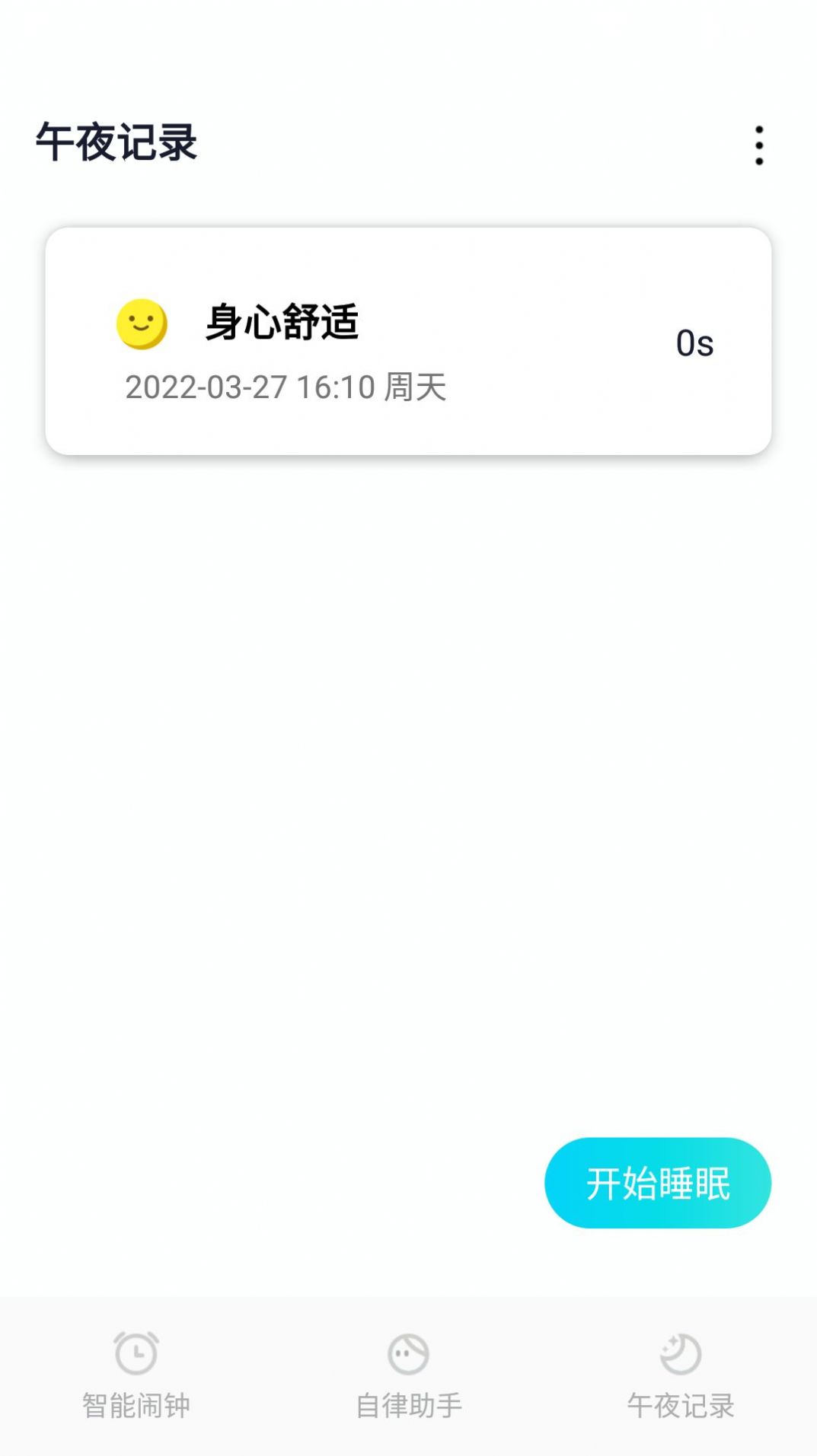Click the 身心舒适 text label
Screen dimensions: 817x1456
click(282, 322)
